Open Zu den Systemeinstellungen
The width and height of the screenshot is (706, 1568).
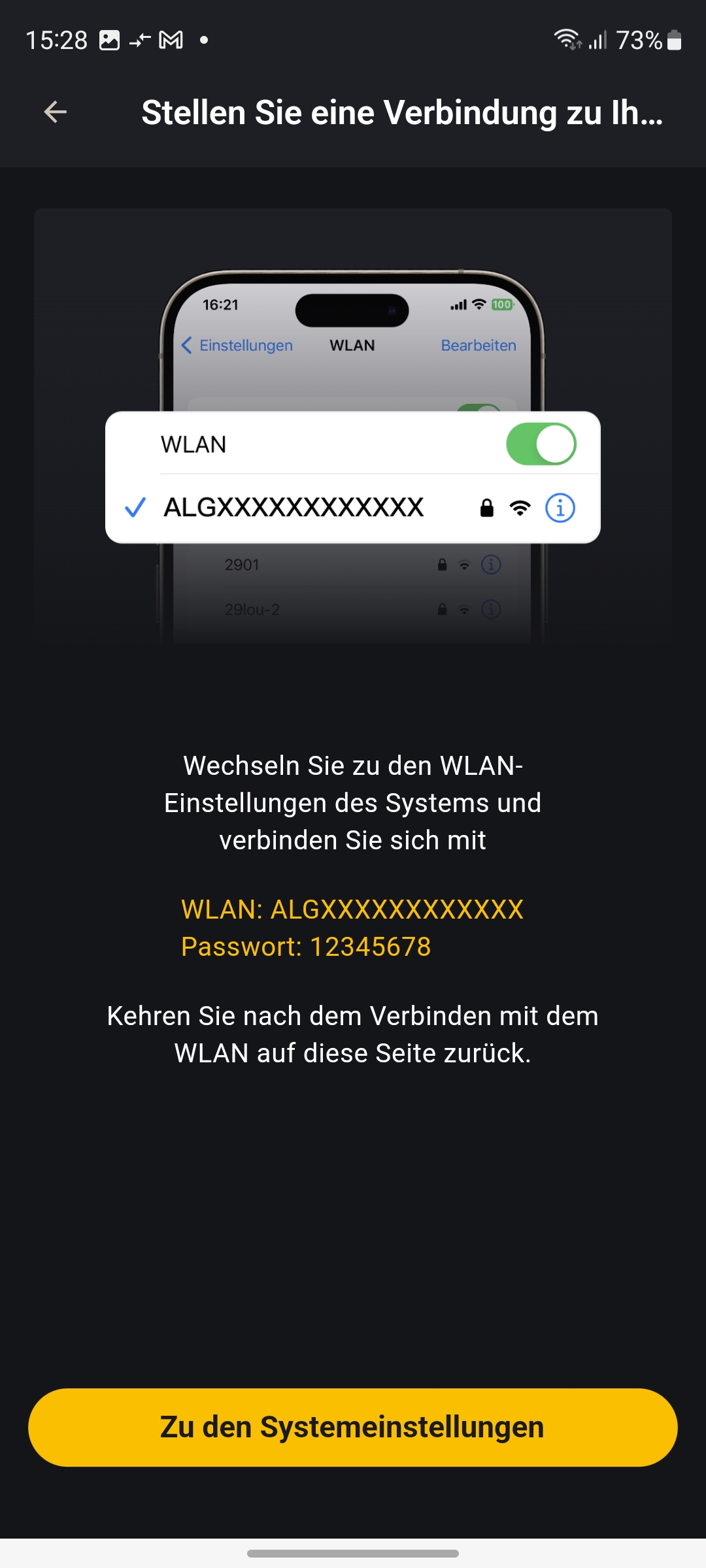(x=353, y=1427)
